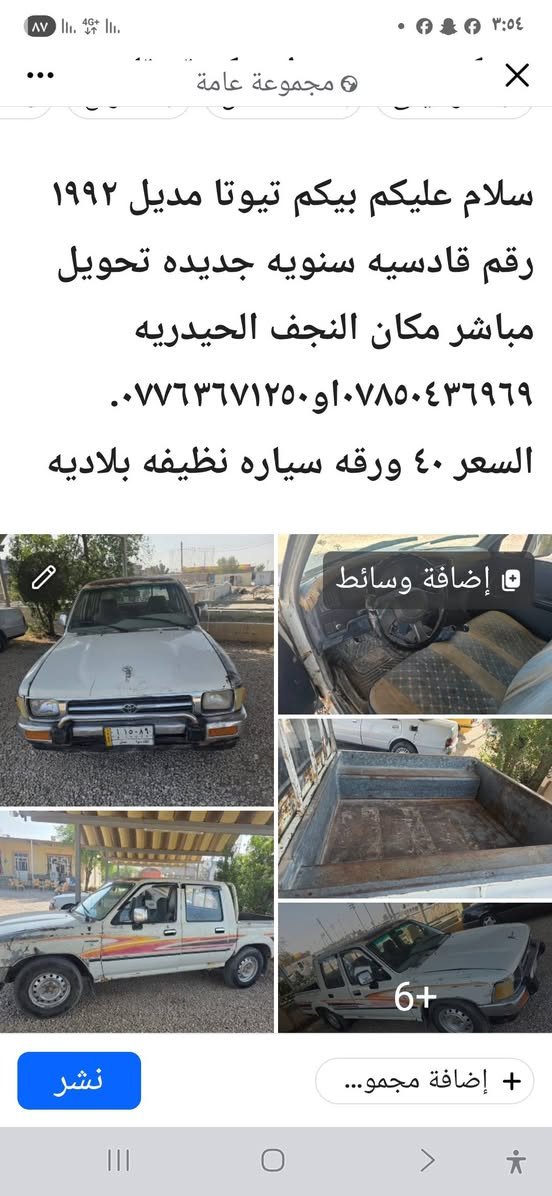Screen dimensions: 552x1196
Task: Tap the Add groups button (إضافة مجمو...)
Action: (x=425, y=1081)
